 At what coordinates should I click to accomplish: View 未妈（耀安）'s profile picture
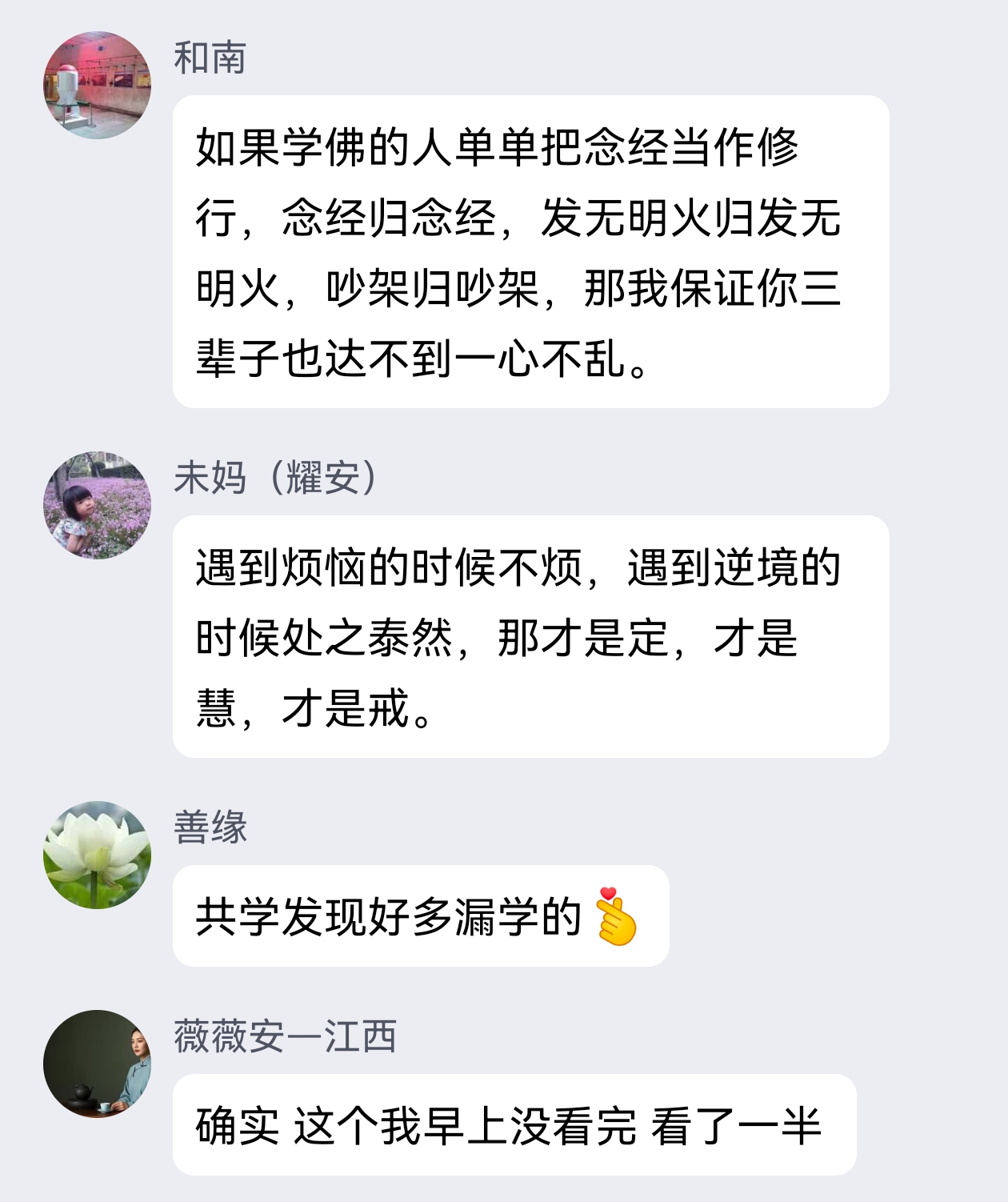click(97, 505)
